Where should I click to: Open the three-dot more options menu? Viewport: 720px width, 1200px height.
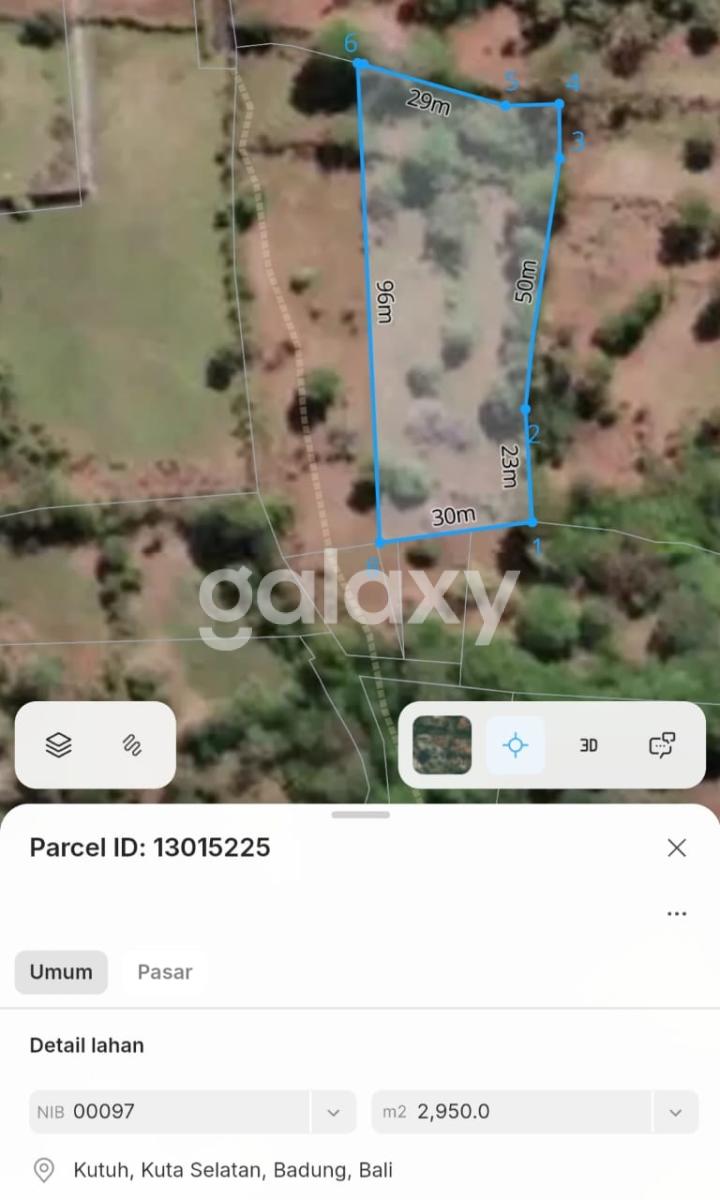pos(677,913)
